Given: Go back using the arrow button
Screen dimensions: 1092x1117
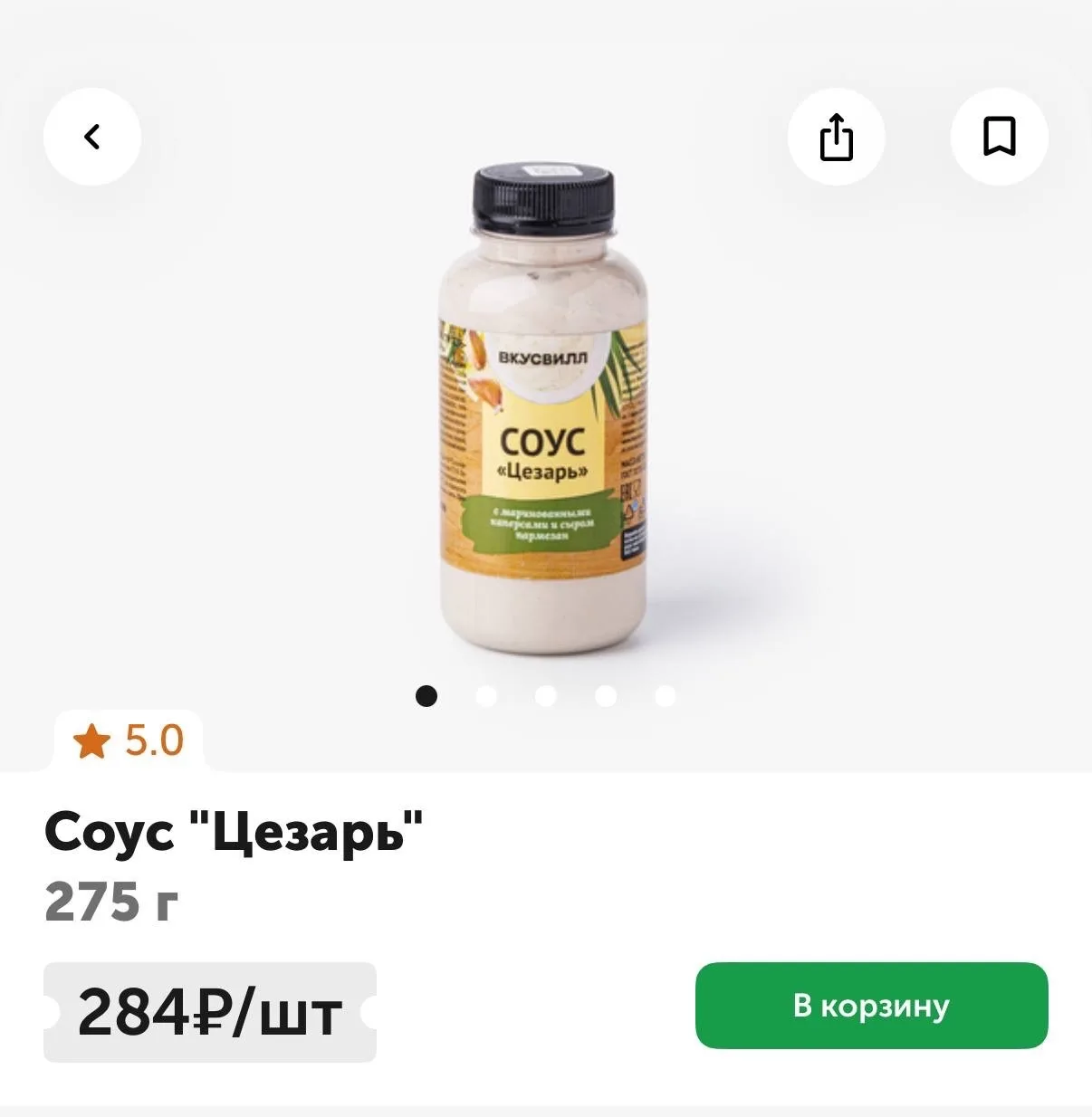Looking at the screenshot, I should [91, 137].
